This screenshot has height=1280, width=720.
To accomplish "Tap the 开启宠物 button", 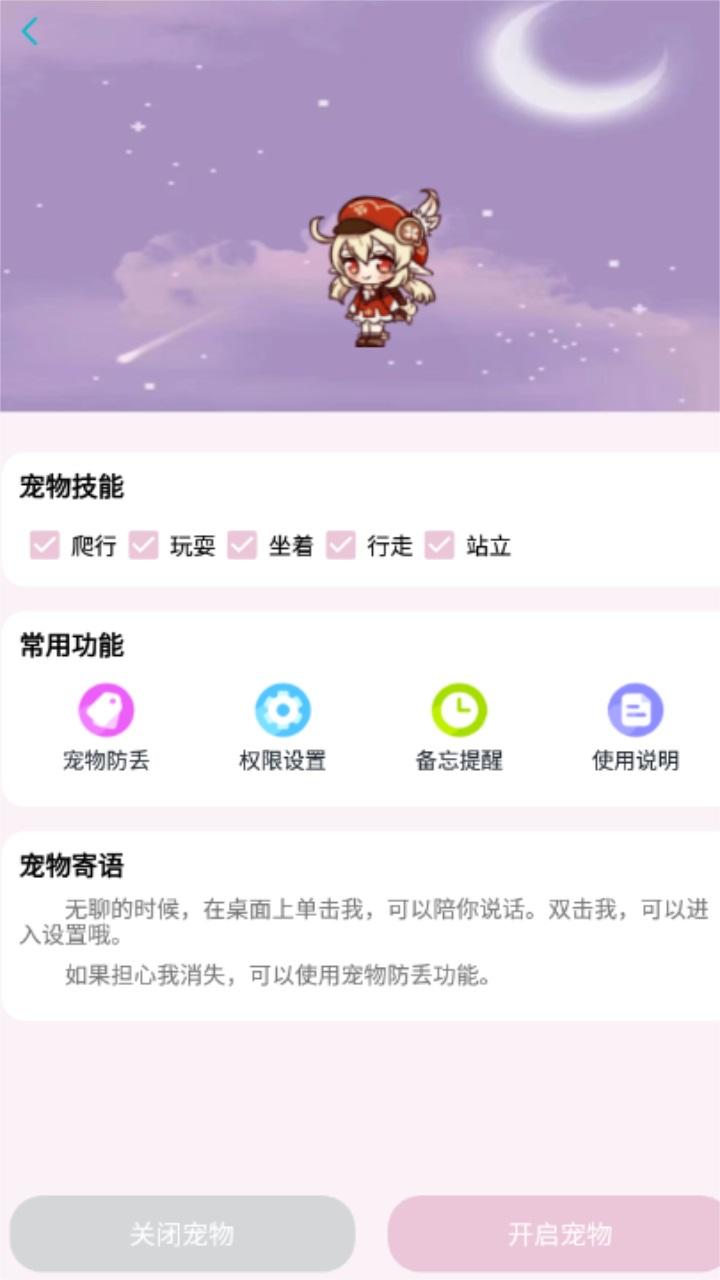I will click(x=554, y=1234).
